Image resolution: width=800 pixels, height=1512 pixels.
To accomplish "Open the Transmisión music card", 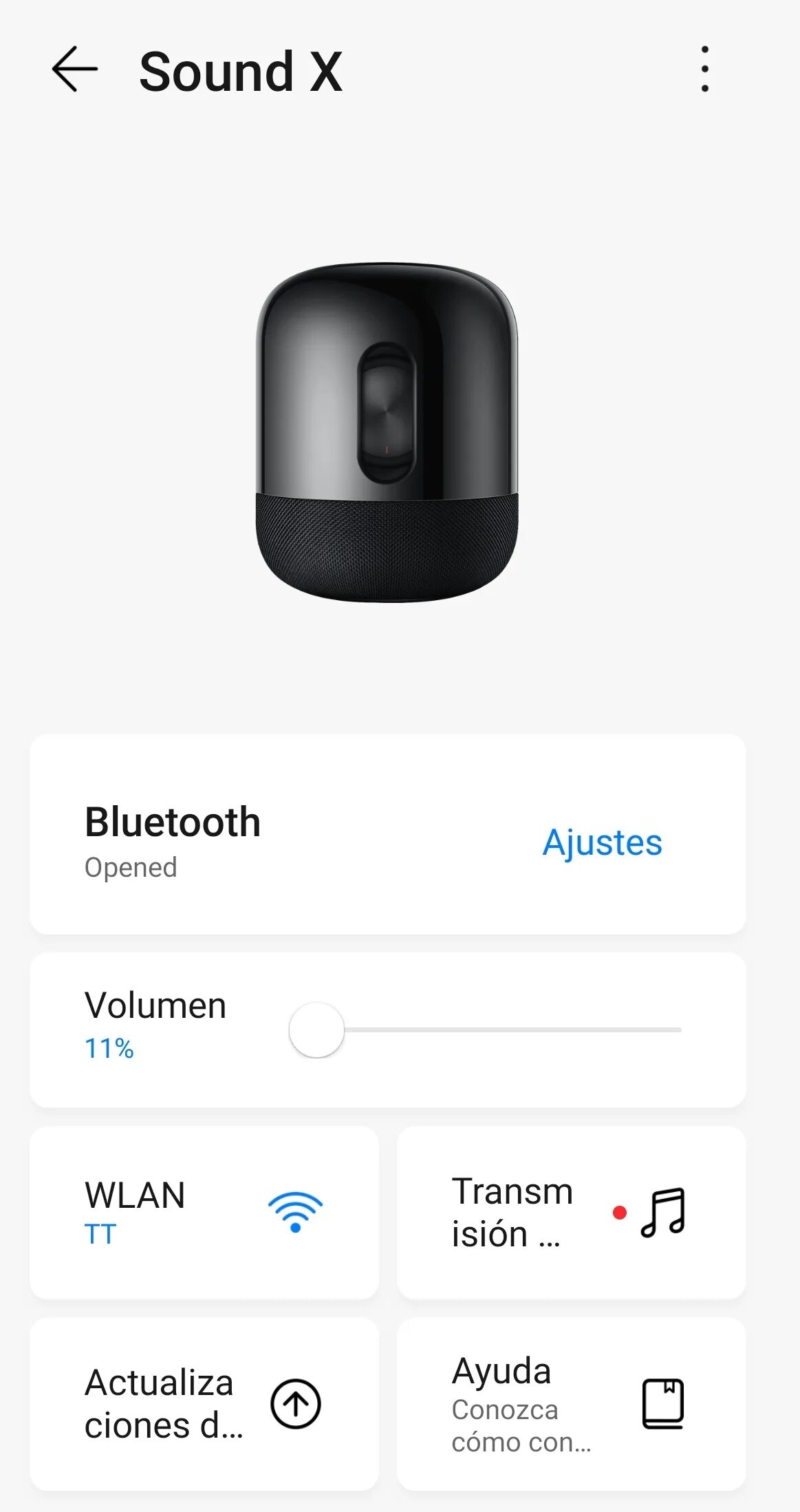I will [x=571, y=1212].
